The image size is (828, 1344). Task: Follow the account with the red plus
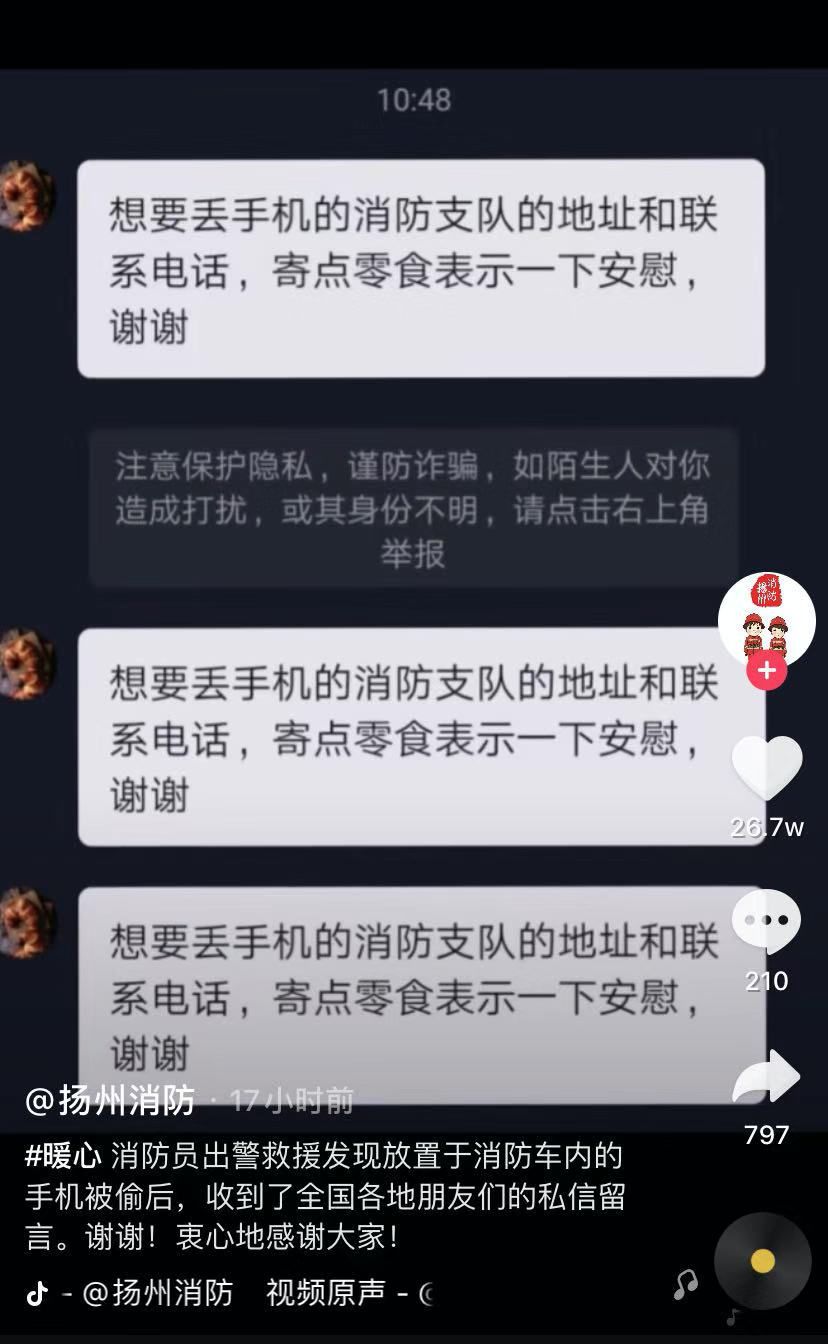click(767, 671)
